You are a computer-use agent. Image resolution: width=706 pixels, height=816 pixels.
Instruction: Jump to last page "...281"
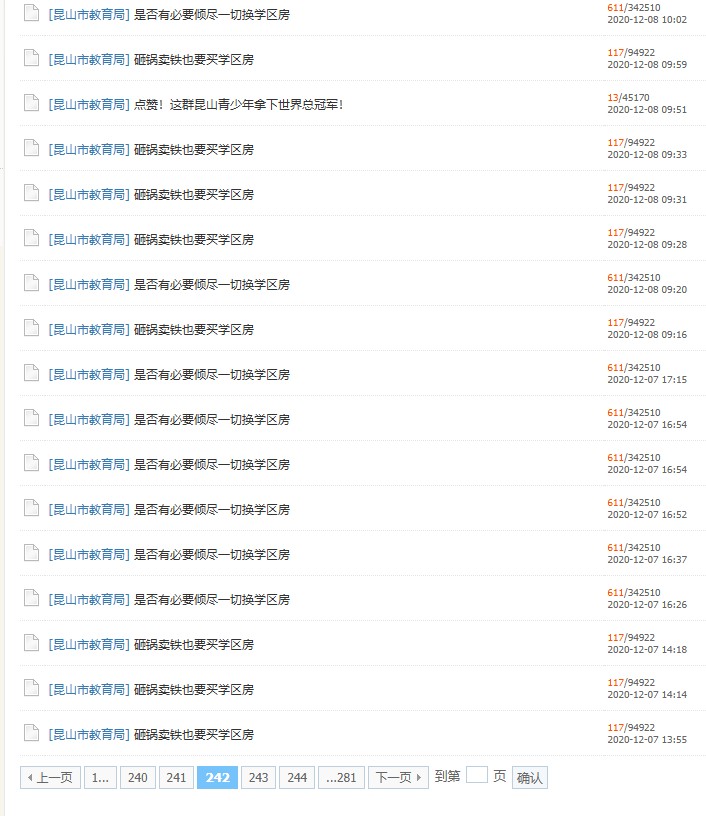coord(341,778)
